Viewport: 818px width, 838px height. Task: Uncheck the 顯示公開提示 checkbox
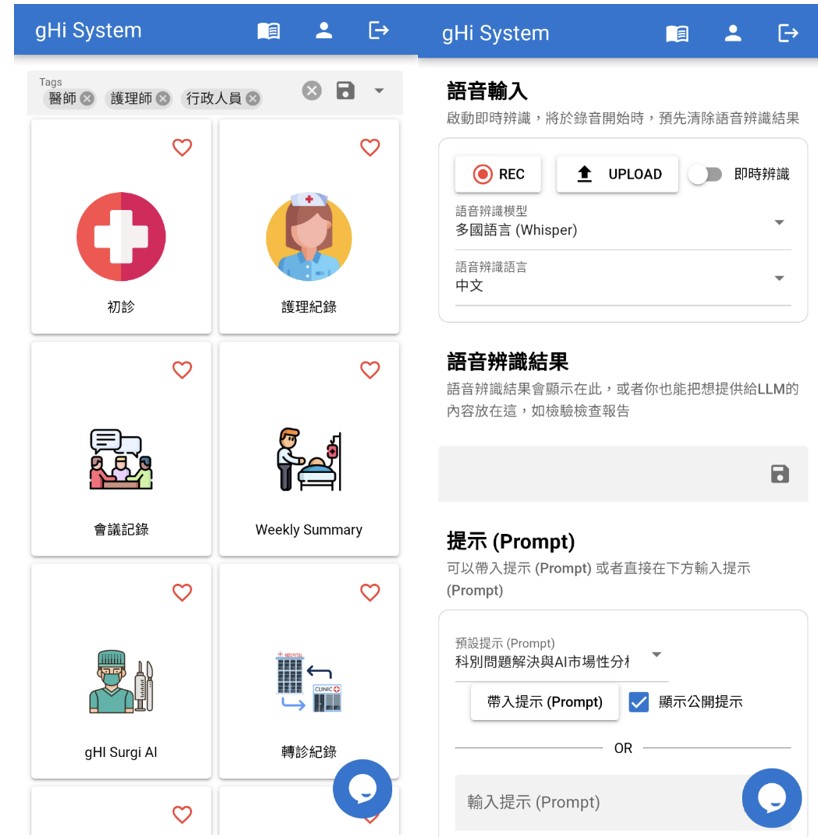[x=639, y=702]
